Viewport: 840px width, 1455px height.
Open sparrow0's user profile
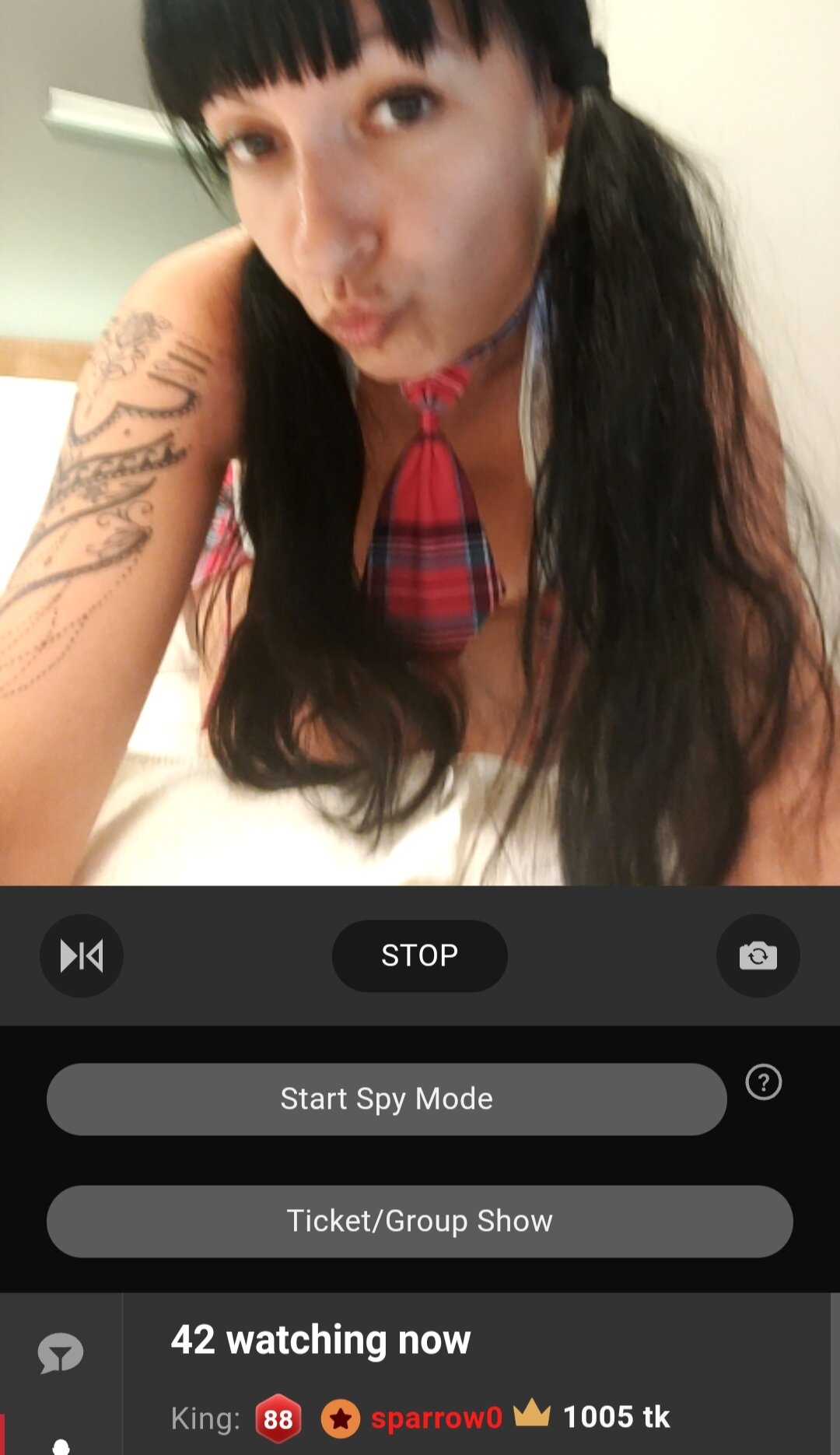click(x=436, y=1418)
